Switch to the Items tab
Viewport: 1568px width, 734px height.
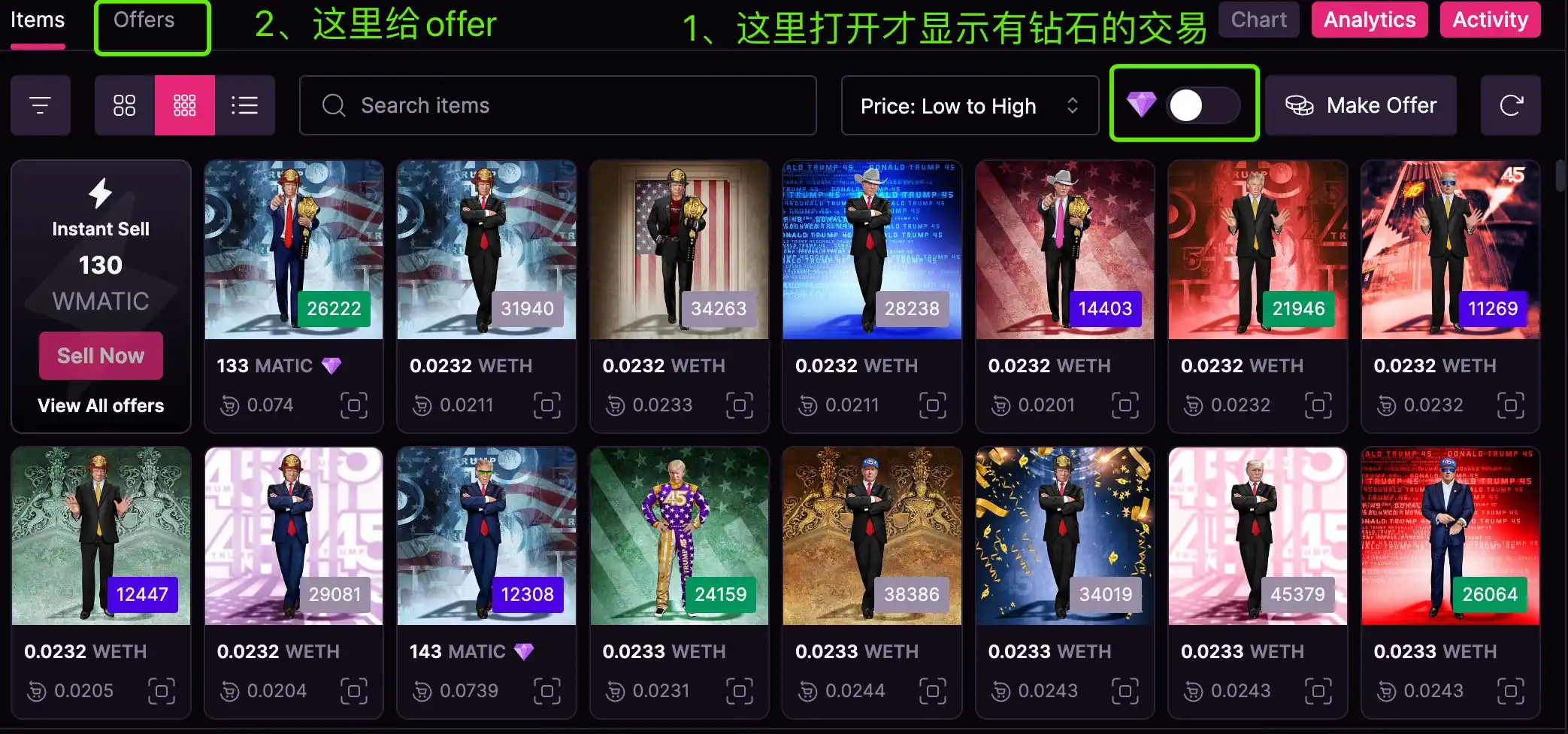(x=38, y=21)
